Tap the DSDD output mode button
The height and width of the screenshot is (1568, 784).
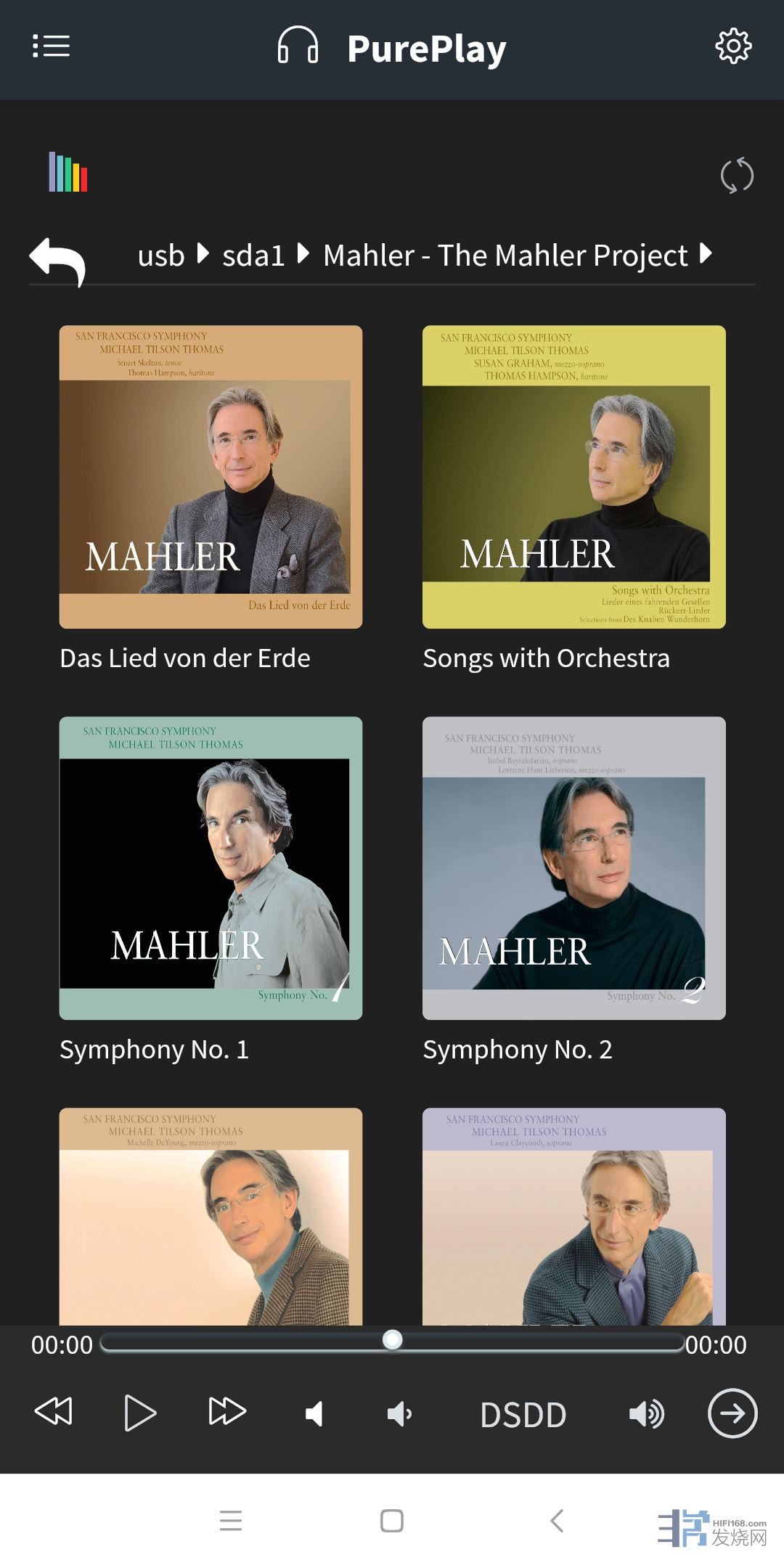523,1415
